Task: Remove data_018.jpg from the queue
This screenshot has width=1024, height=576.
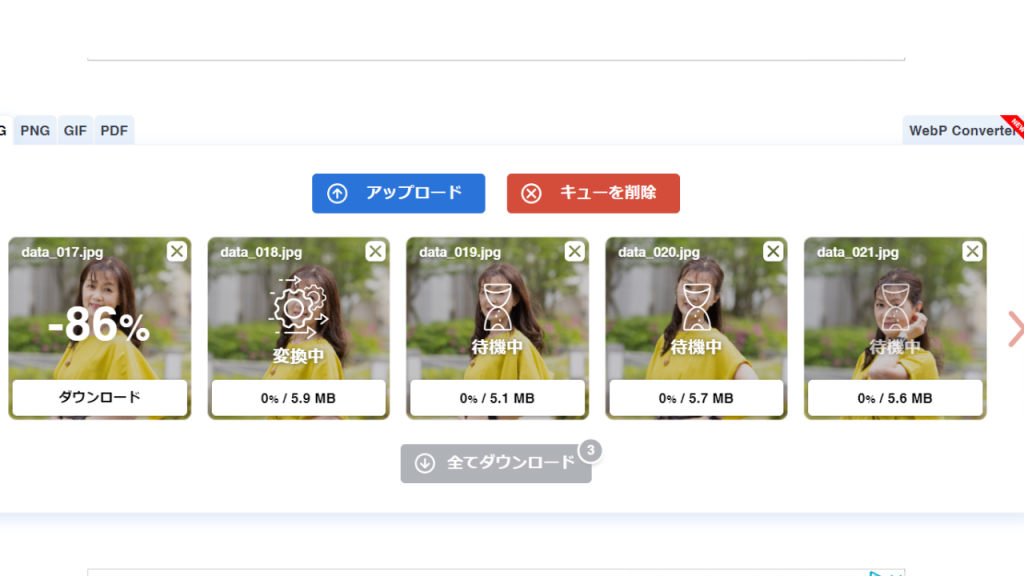Action: [375, 251]
